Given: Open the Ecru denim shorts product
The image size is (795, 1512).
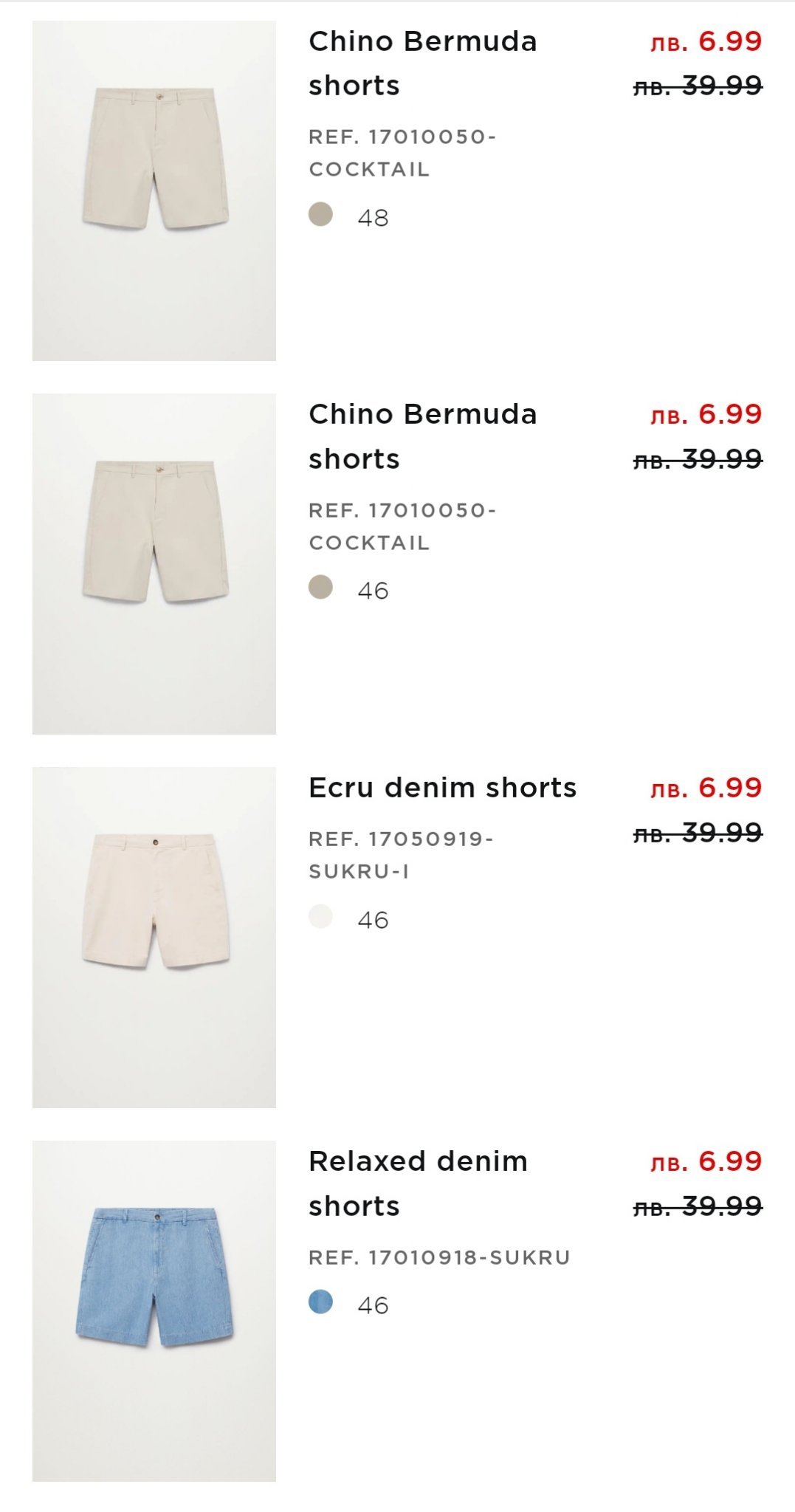Looking at the screenshot, I should tap(442, 788).
